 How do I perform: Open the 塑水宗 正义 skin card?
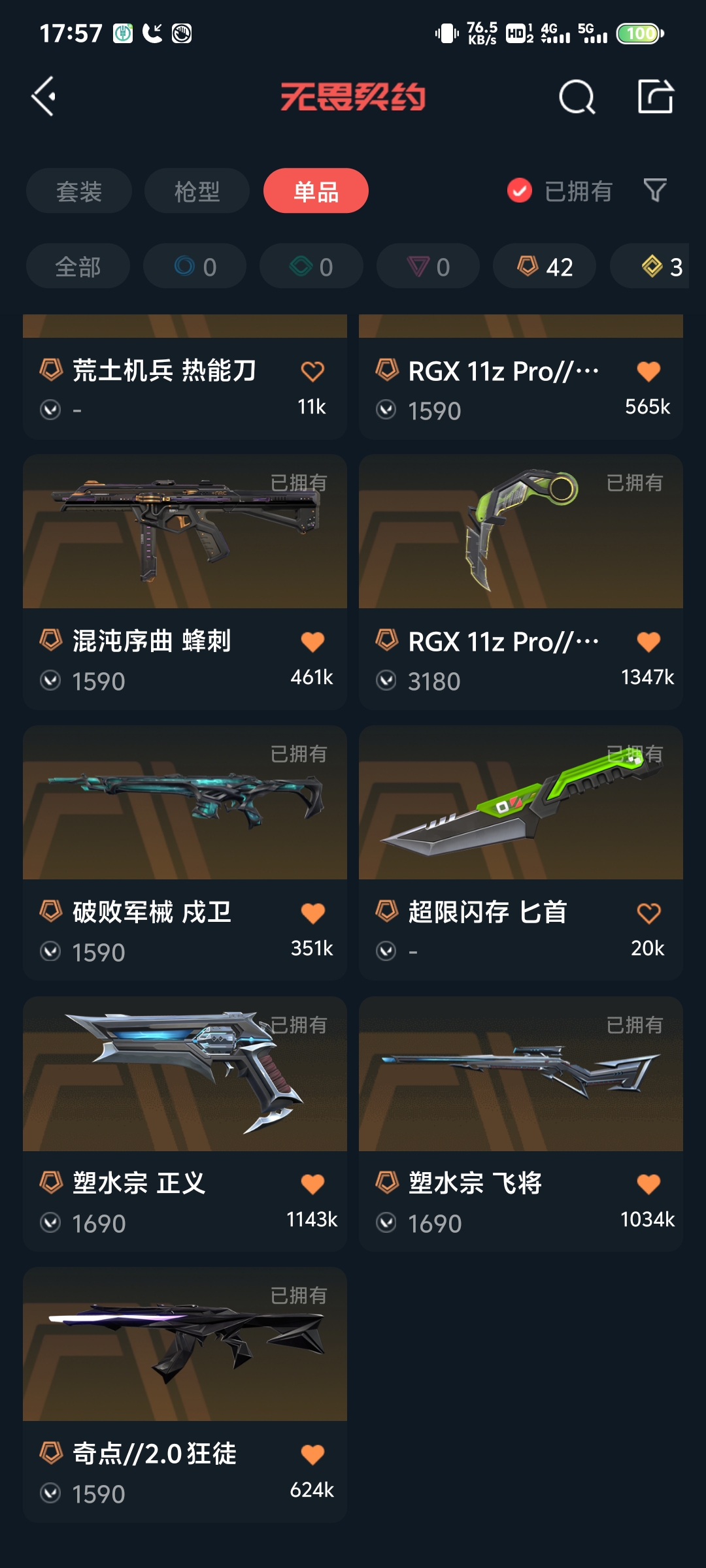tap(185, 1124)
